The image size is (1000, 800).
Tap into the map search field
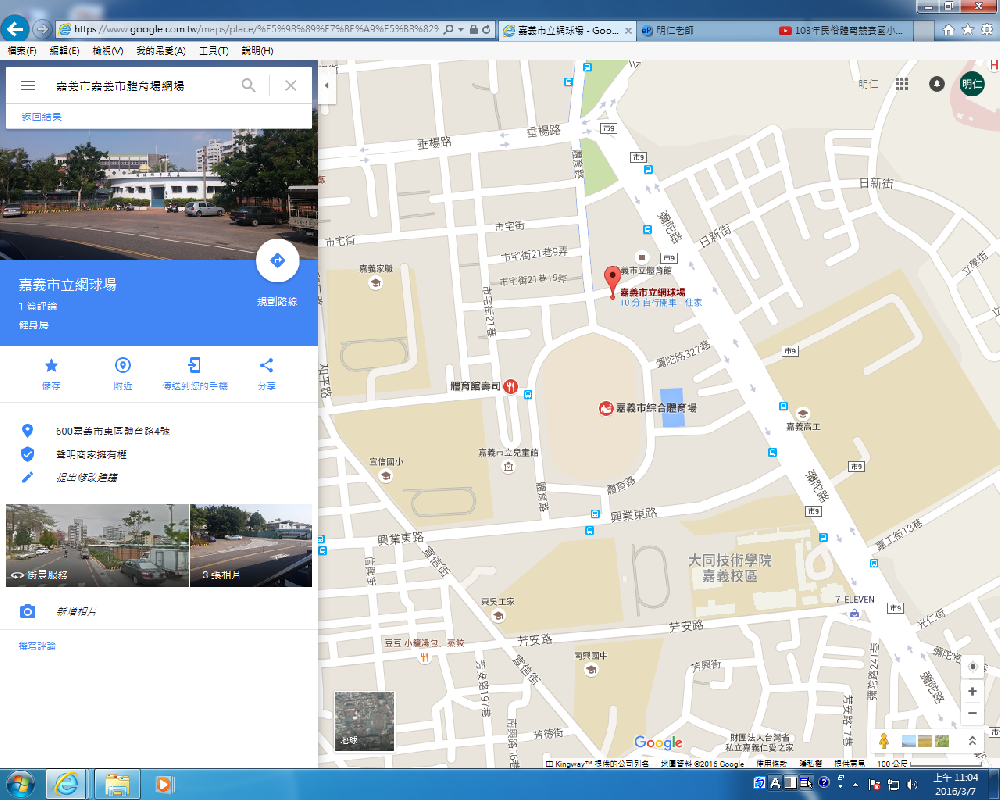click(x=140, y=86)
